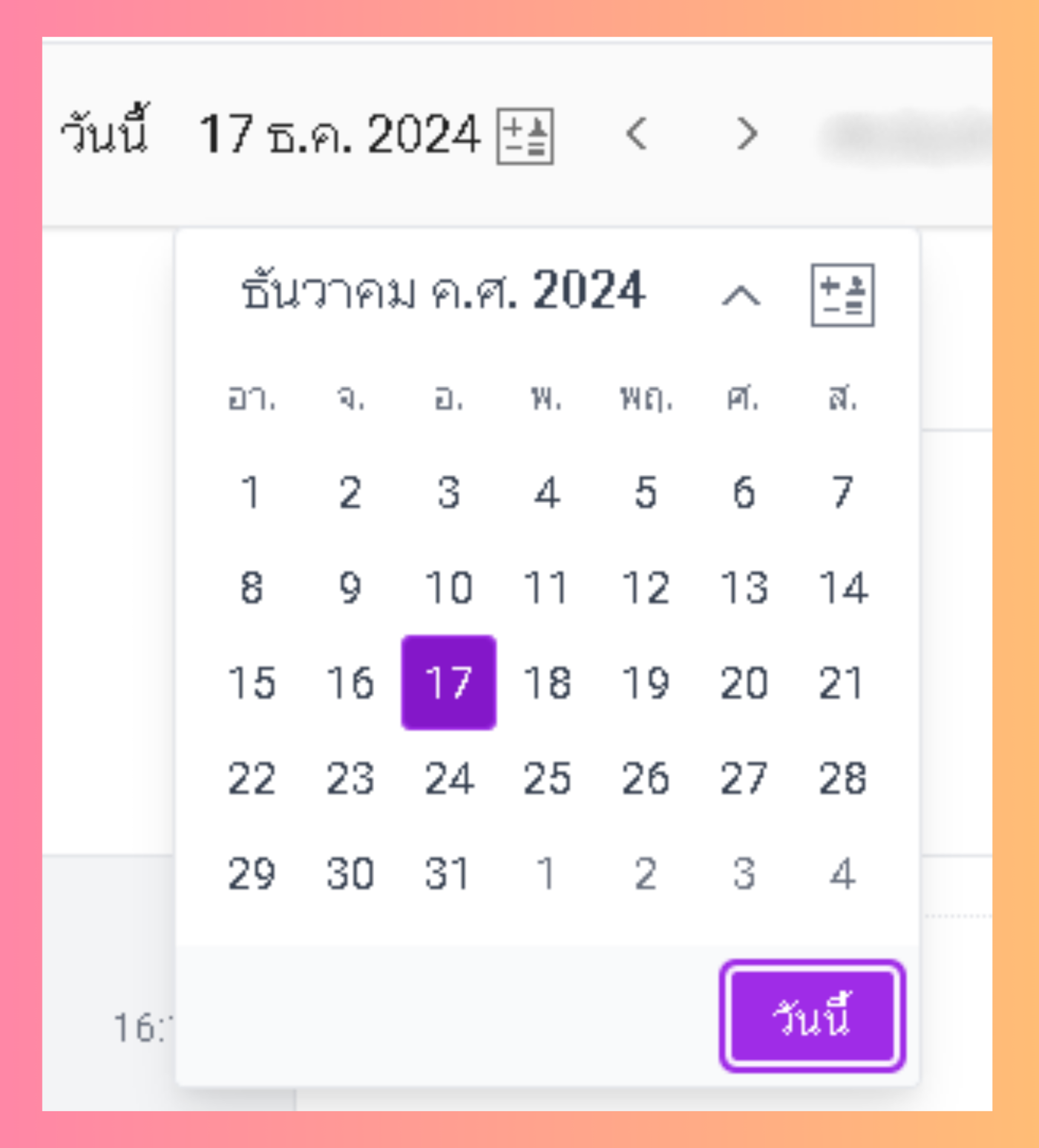
Task: Select December 31 in the calendar
Action: pos(448,873)
